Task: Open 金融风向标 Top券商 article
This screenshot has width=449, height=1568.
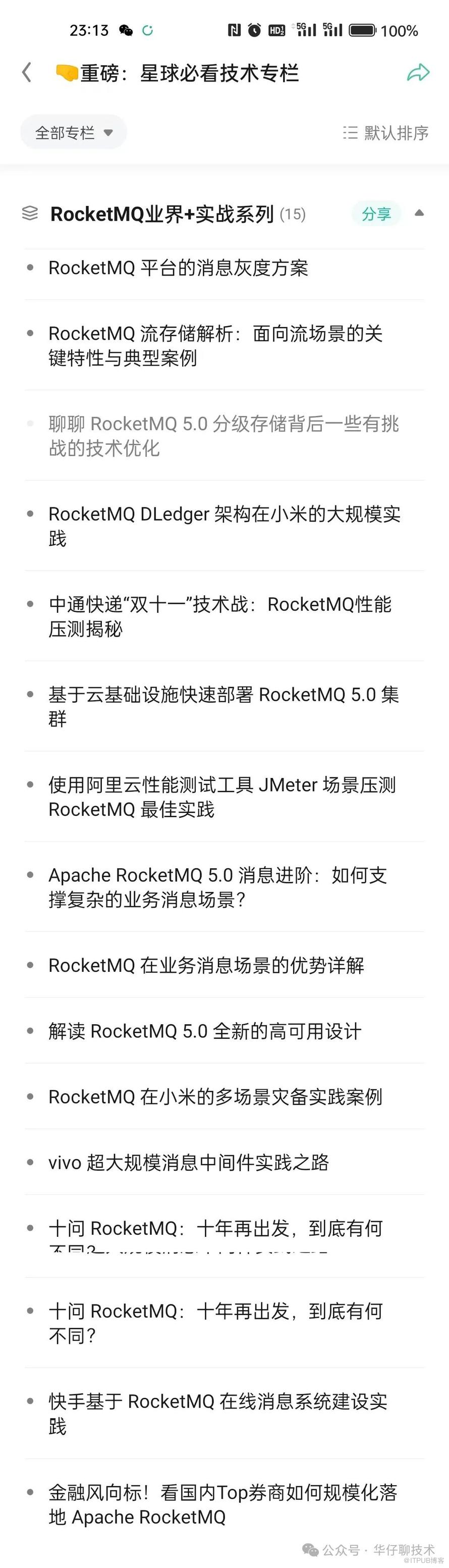Action: 222,1504
